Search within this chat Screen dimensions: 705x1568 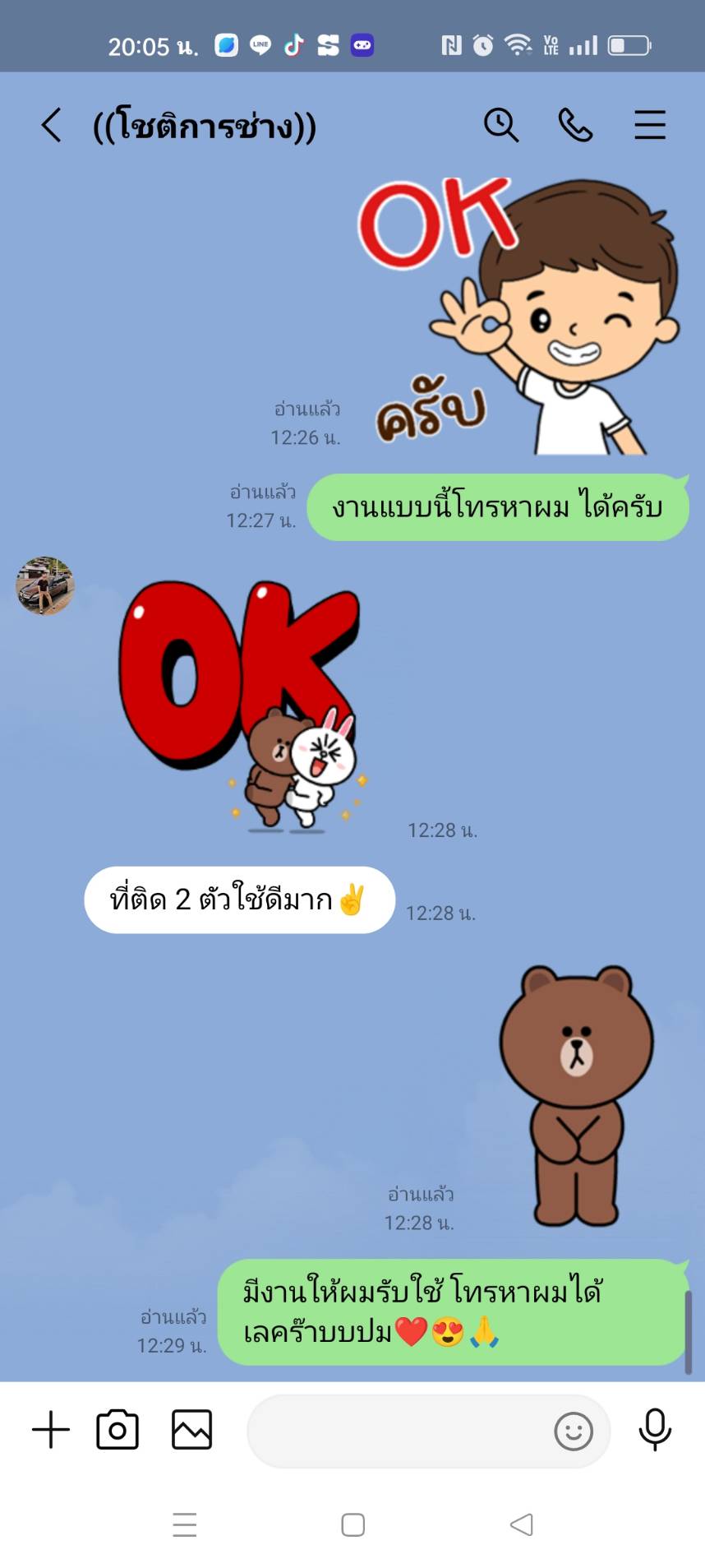coord(501,126)
